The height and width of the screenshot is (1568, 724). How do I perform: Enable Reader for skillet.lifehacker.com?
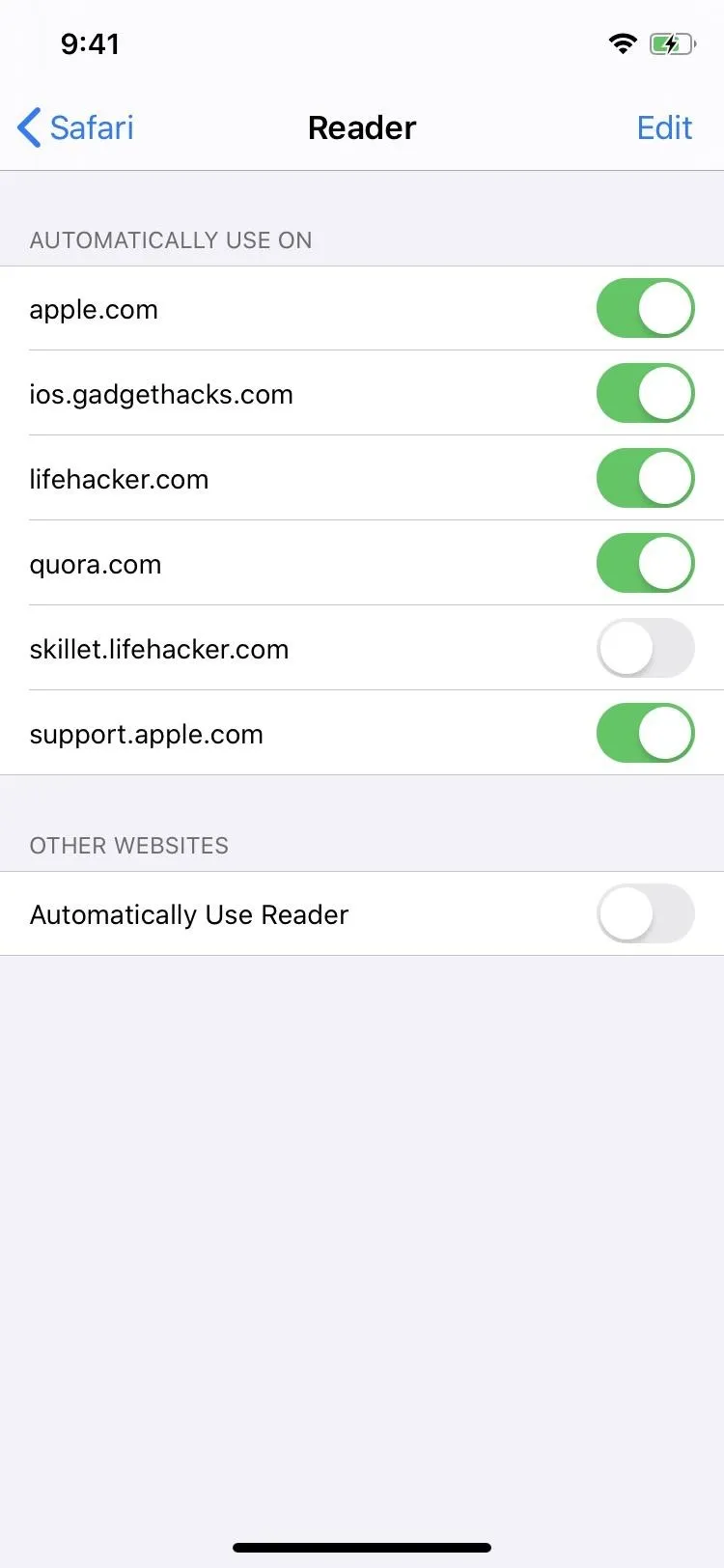[646, 648]
